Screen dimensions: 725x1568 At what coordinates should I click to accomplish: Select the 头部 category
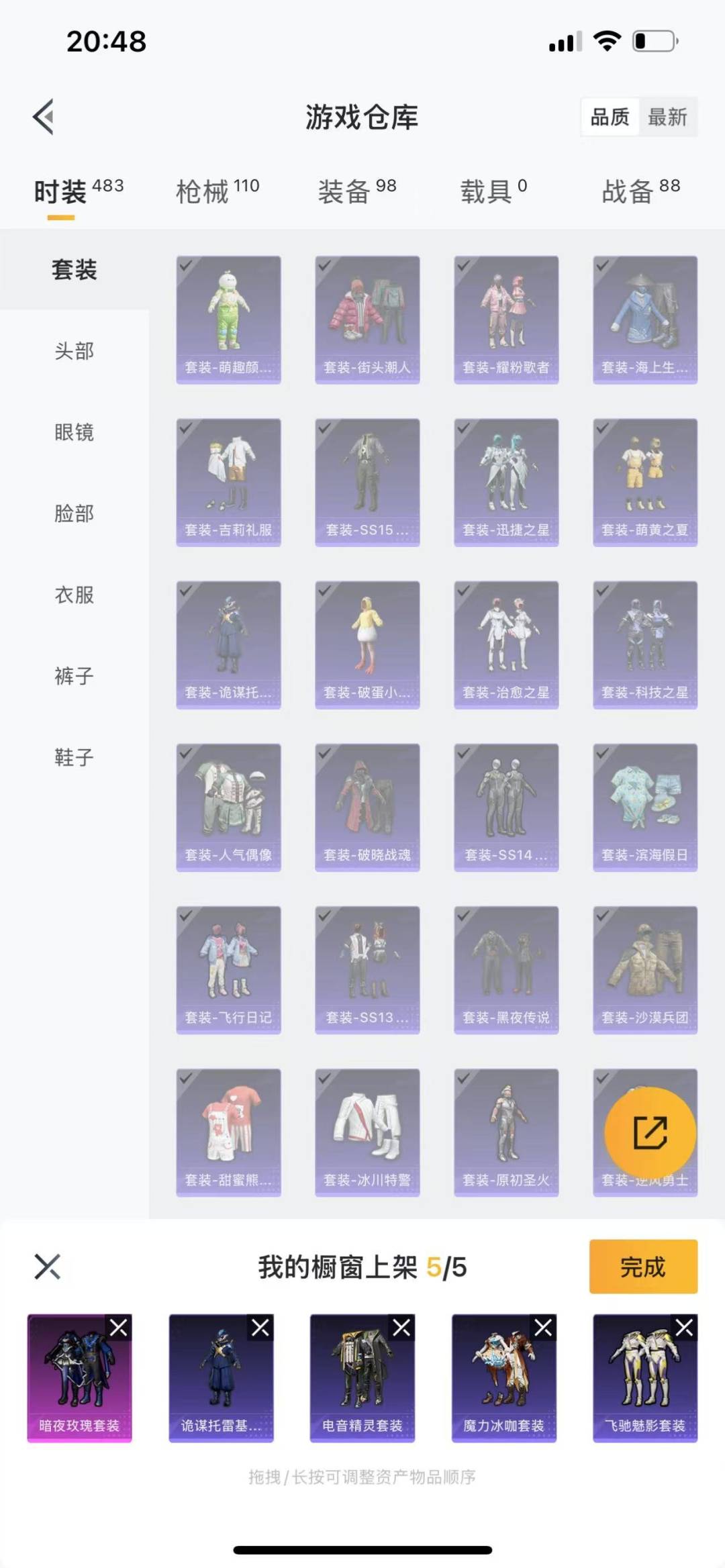point(74,351)
